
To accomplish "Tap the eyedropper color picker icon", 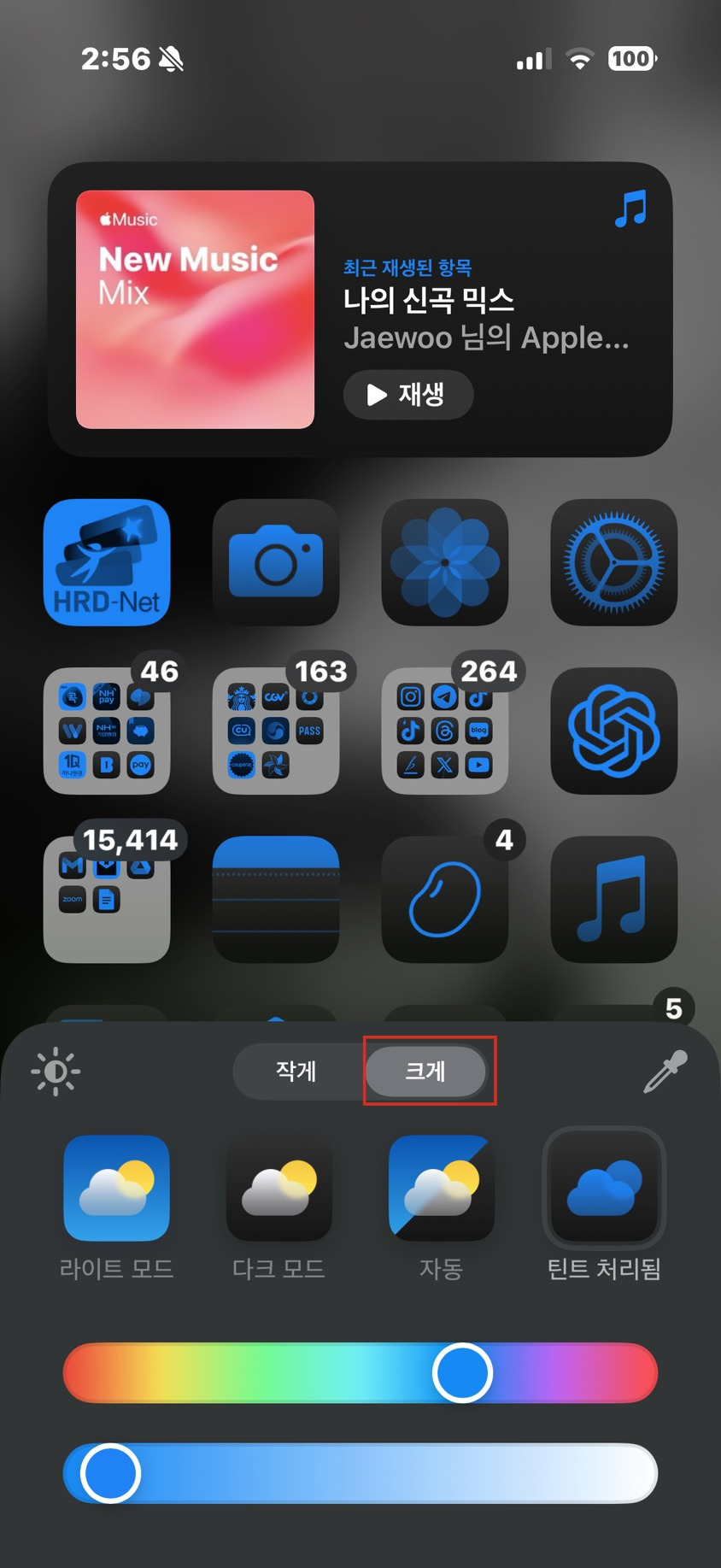I will pyautogui.click(x=665, y=1071).
